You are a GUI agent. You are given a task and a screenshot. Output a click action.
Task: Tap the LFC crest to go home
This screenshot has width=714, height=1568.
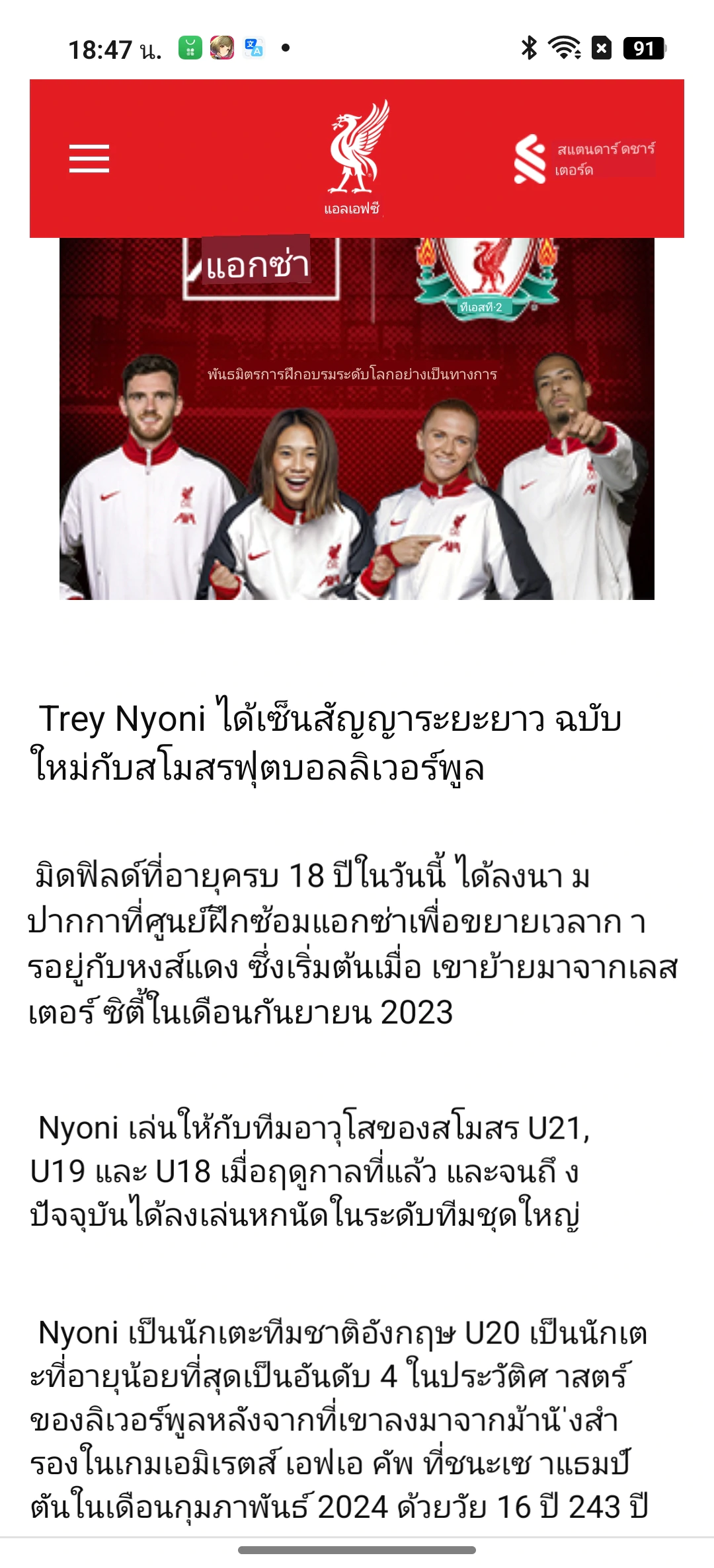pos(357,157)
